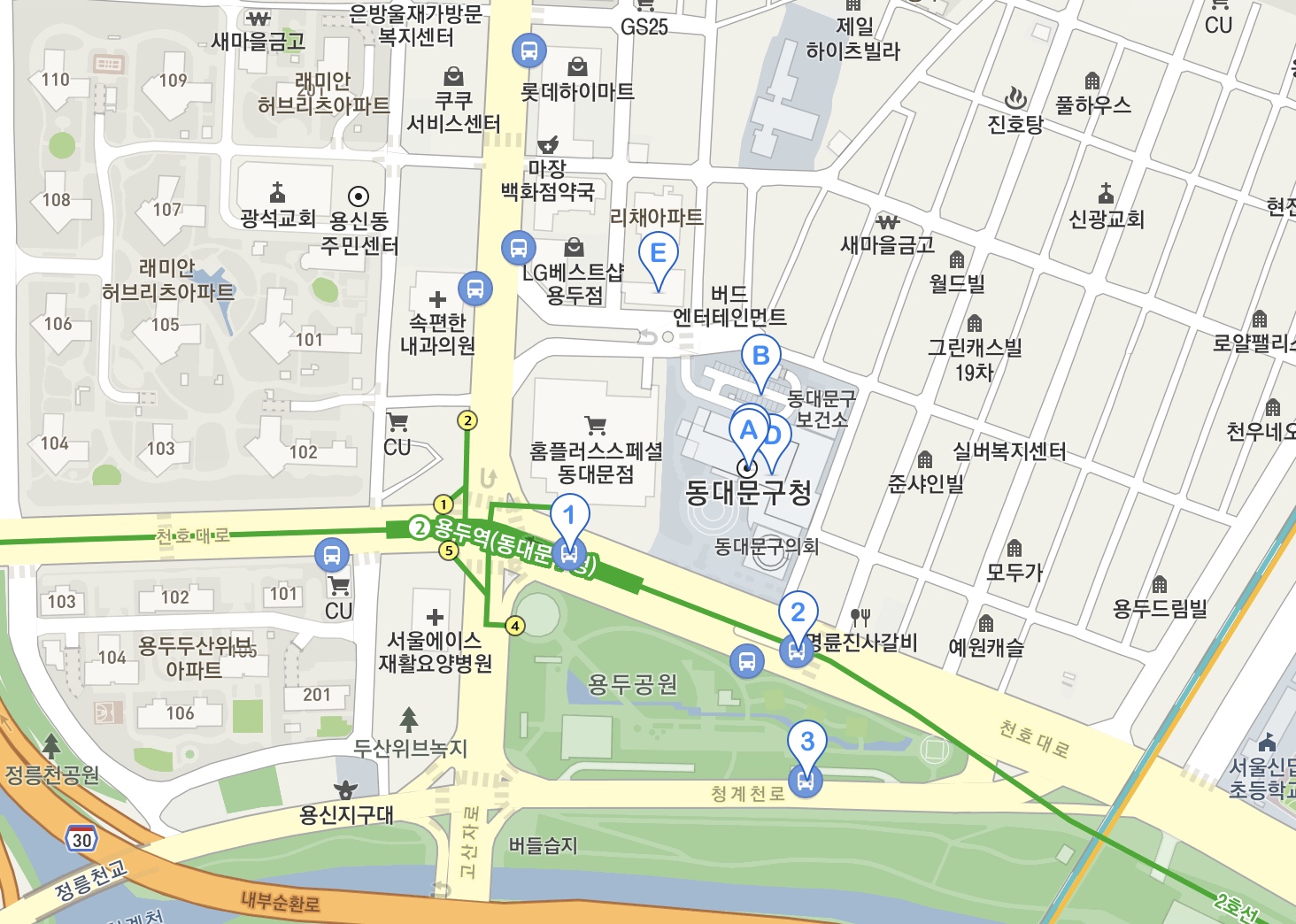Viewport: 1296px width, 924px height.
Task: Open bus stop icon near 롯데하이마트
Action: tap(529, 51)
